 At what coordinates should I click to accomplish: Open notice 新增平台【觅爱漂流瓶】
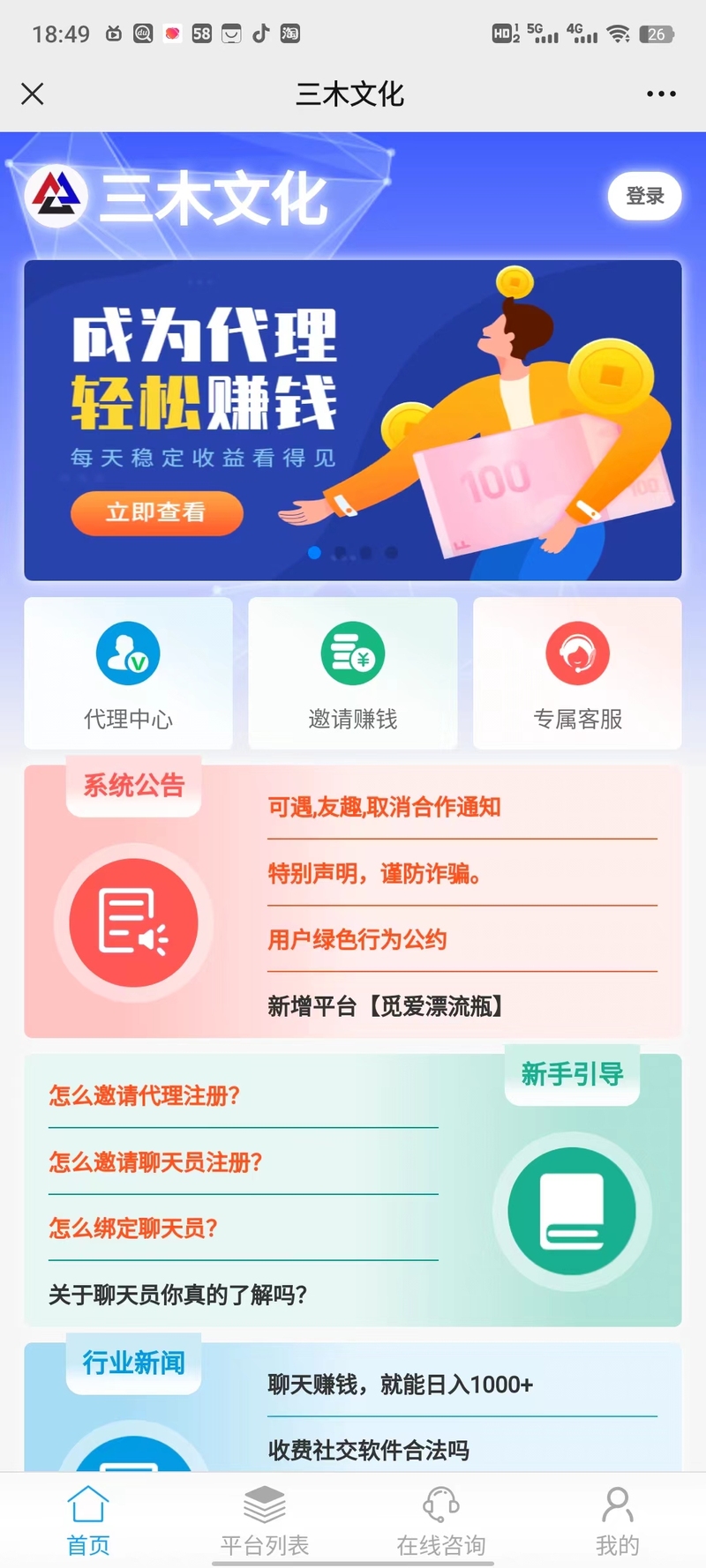click(x=385, y=1006)
